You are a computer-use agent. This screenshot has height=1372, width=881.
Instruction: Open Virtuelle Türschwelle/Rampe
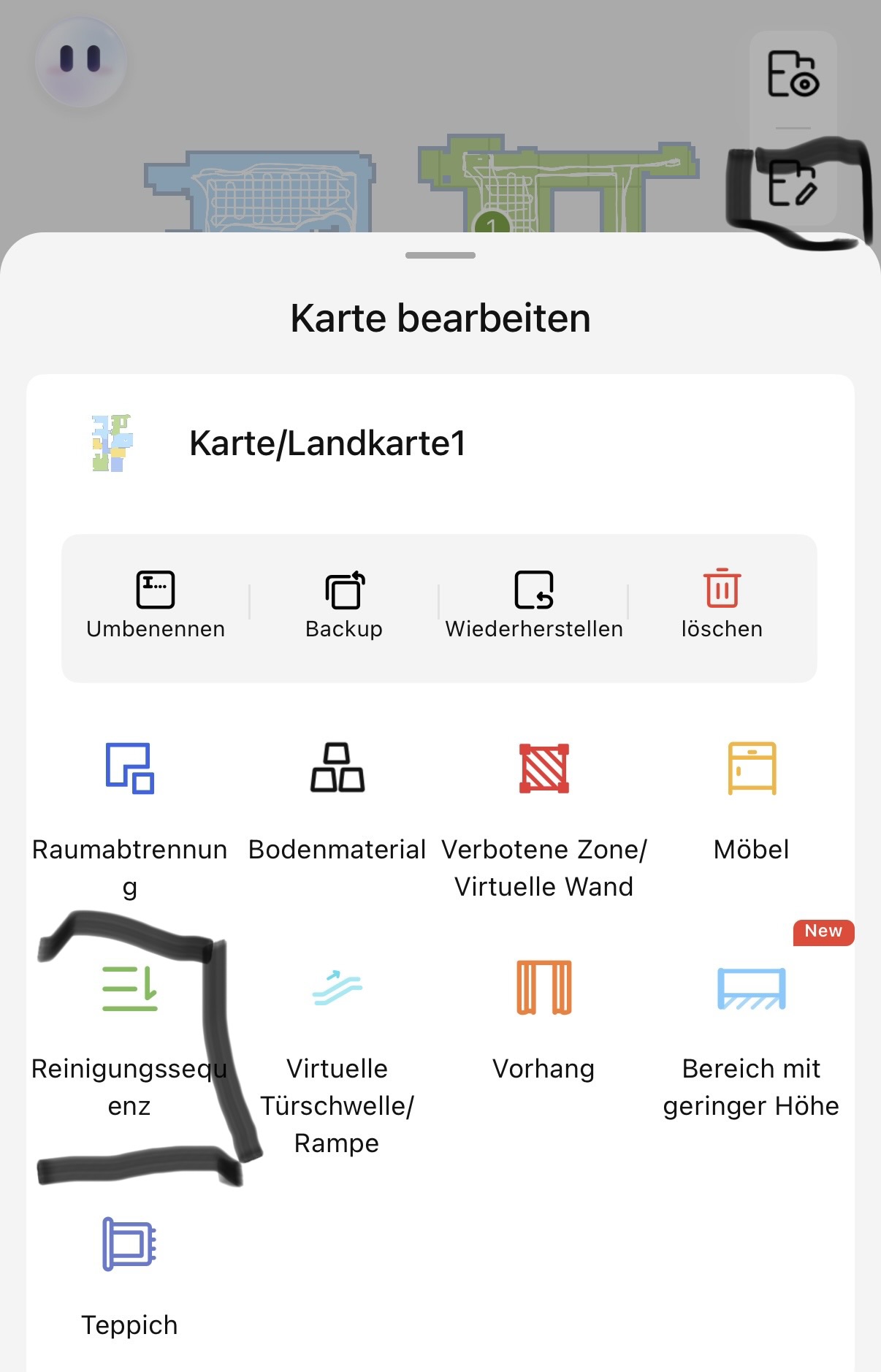point(337,1052)
